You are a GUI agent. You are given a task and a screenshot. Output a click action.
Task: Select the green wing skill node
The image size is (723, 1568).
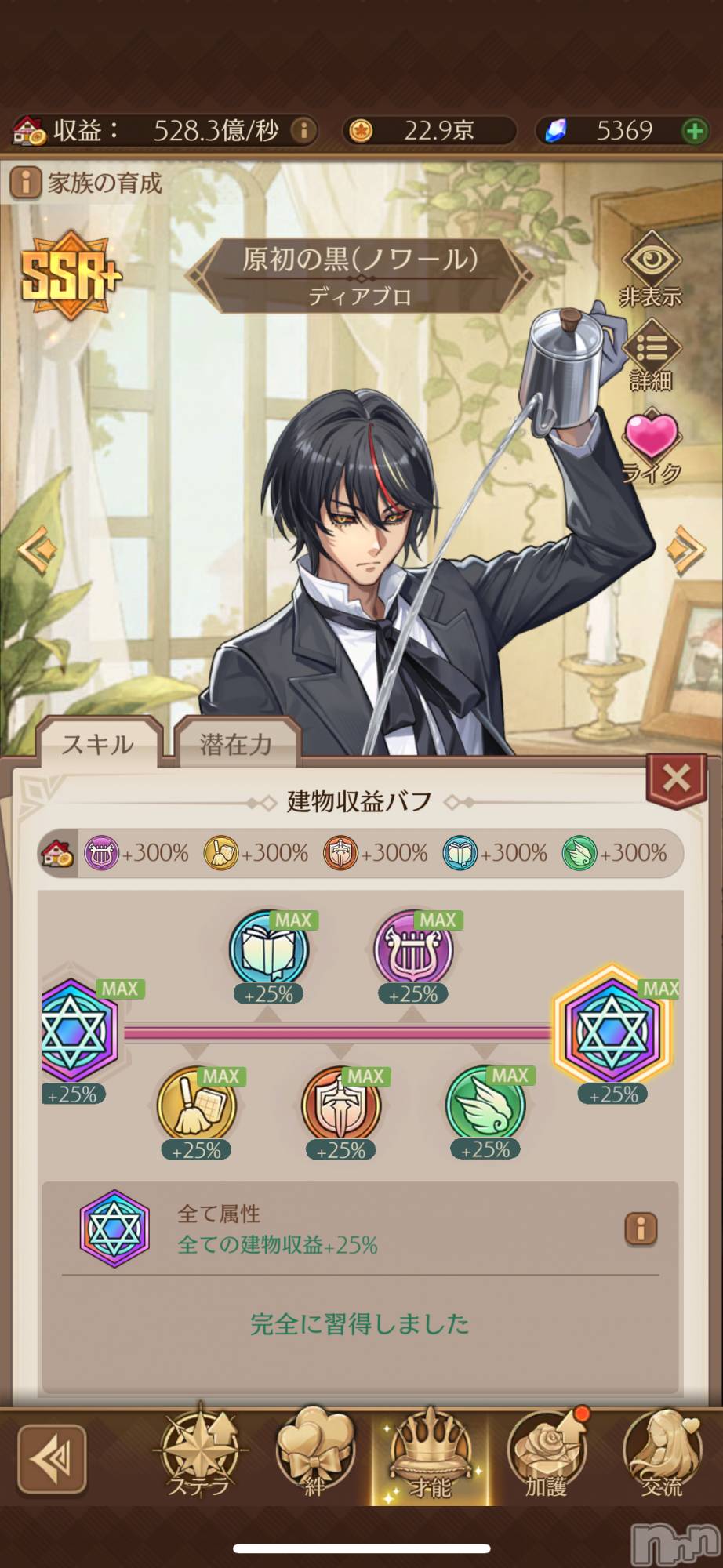pos(485,1105)
